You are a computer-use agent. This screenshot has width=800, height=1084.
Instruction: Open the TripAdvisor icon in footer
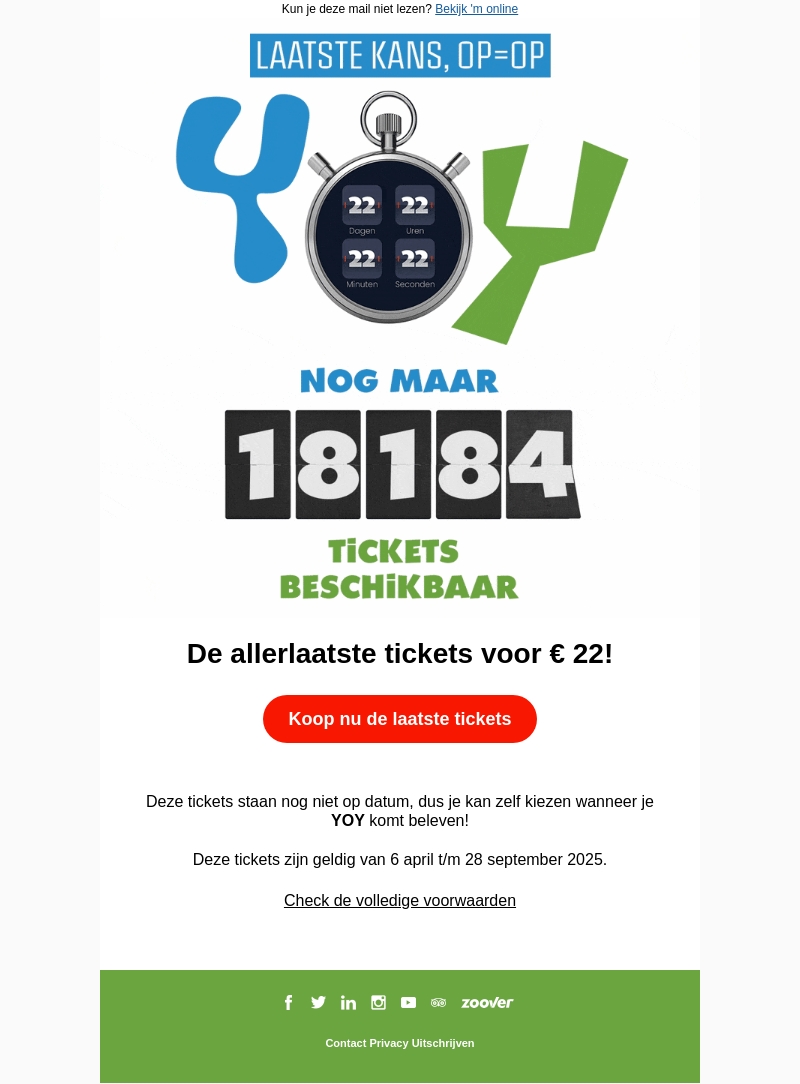tap(438, 1002)
